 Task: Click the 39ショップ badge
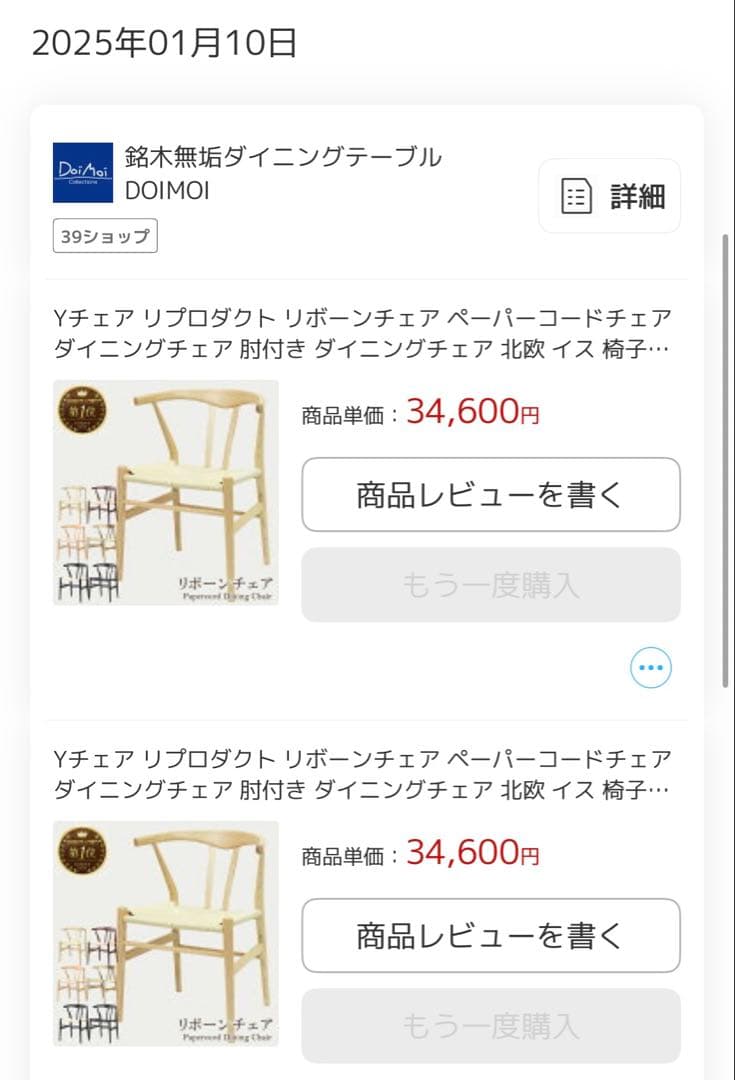103,236
